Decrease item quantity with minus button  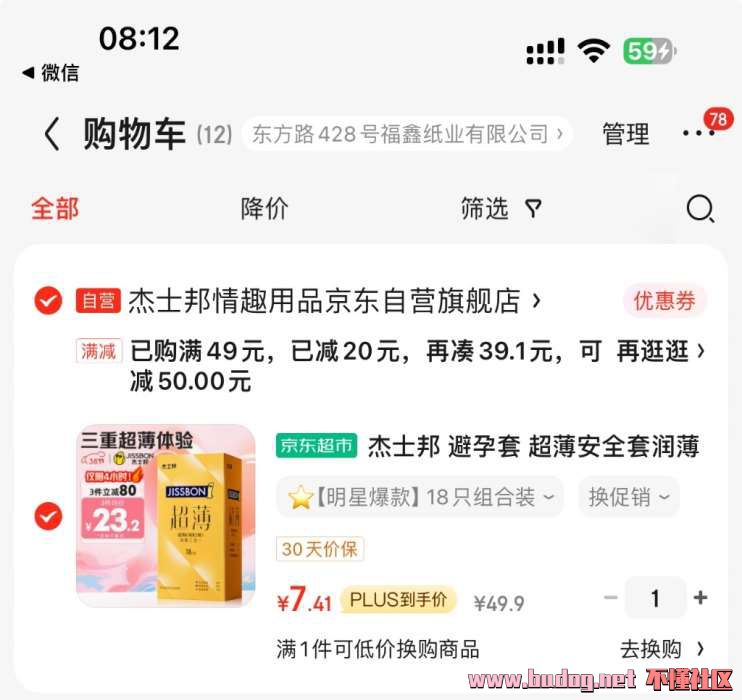pos(610,598)
